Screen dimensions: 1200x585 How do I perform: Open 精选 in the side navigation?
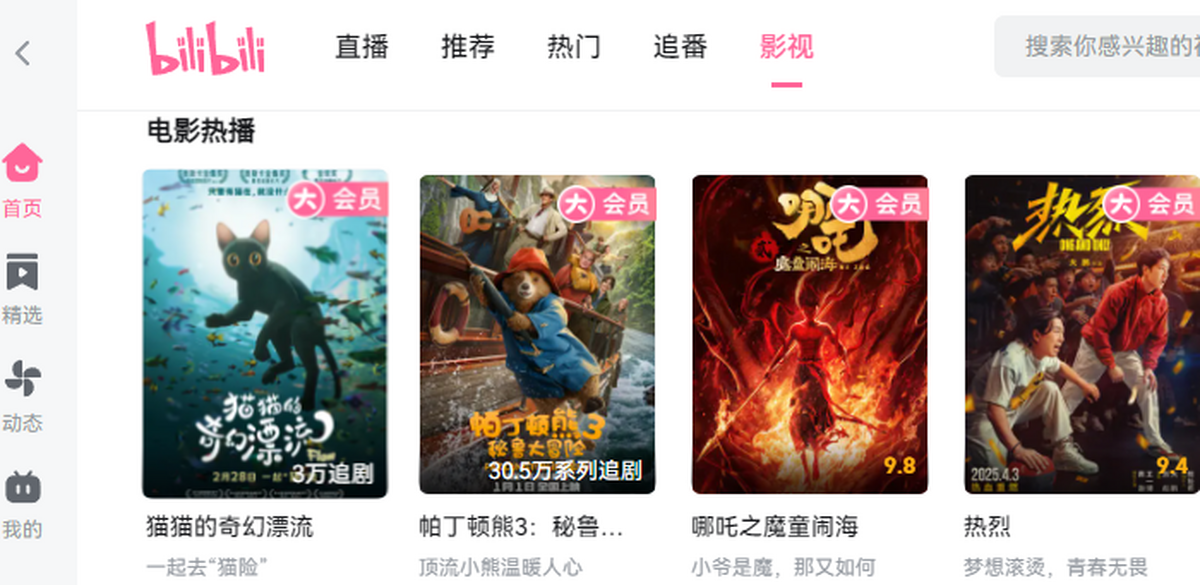[23, 288]
